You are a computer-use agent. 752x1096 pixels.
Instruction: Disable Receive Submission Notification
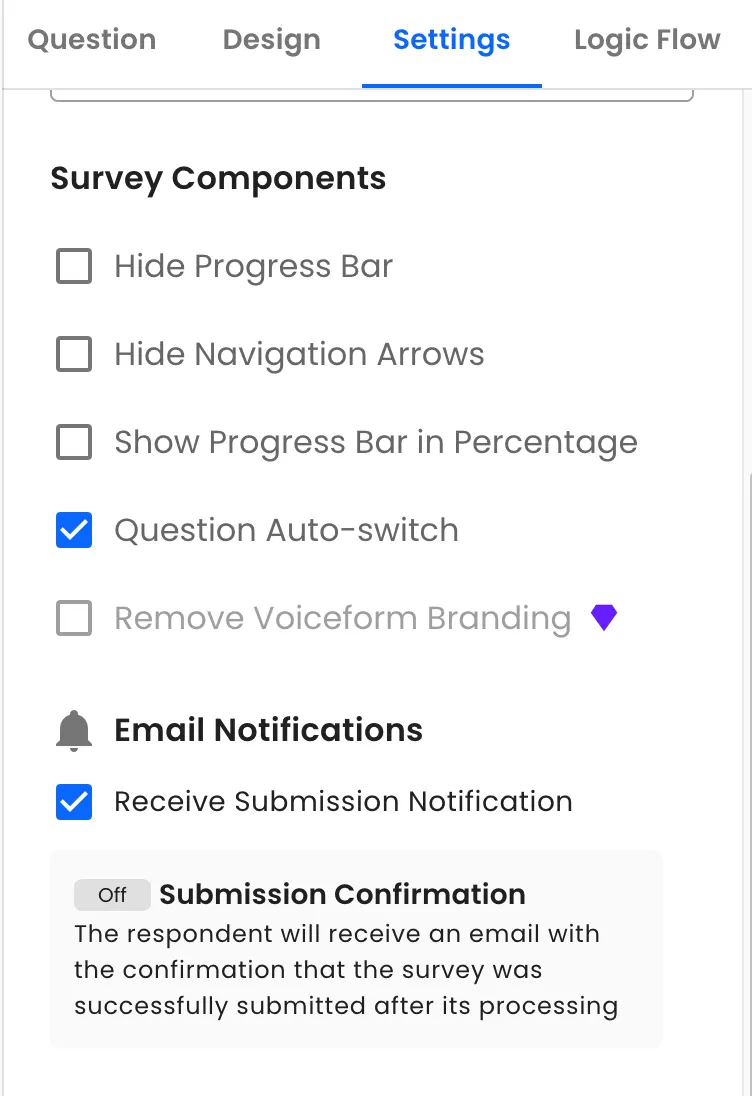tap(74, 802)
